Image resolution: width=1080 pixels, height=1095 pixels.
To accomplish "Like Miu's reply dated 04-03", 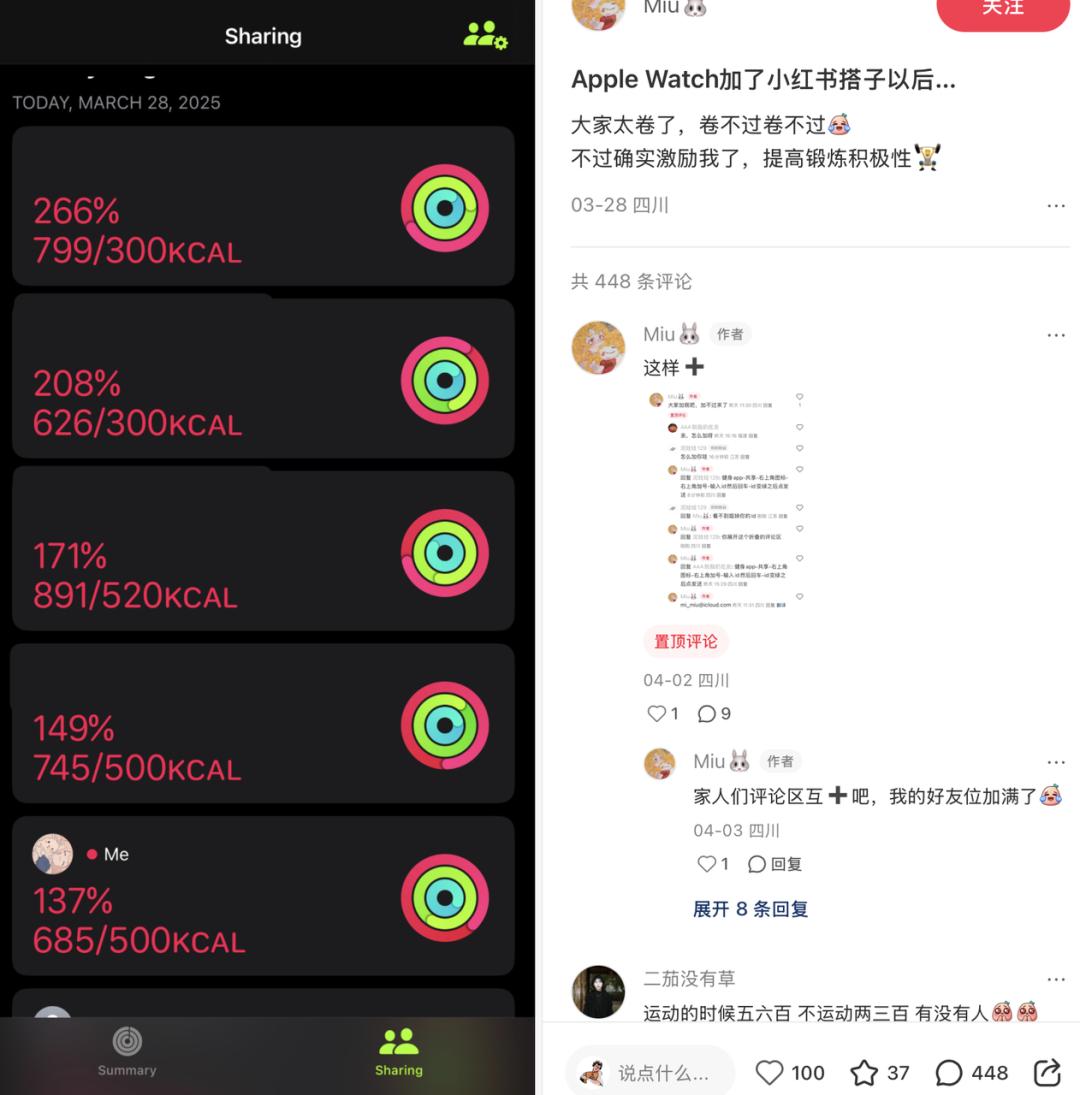I will (x=707, y=864).
